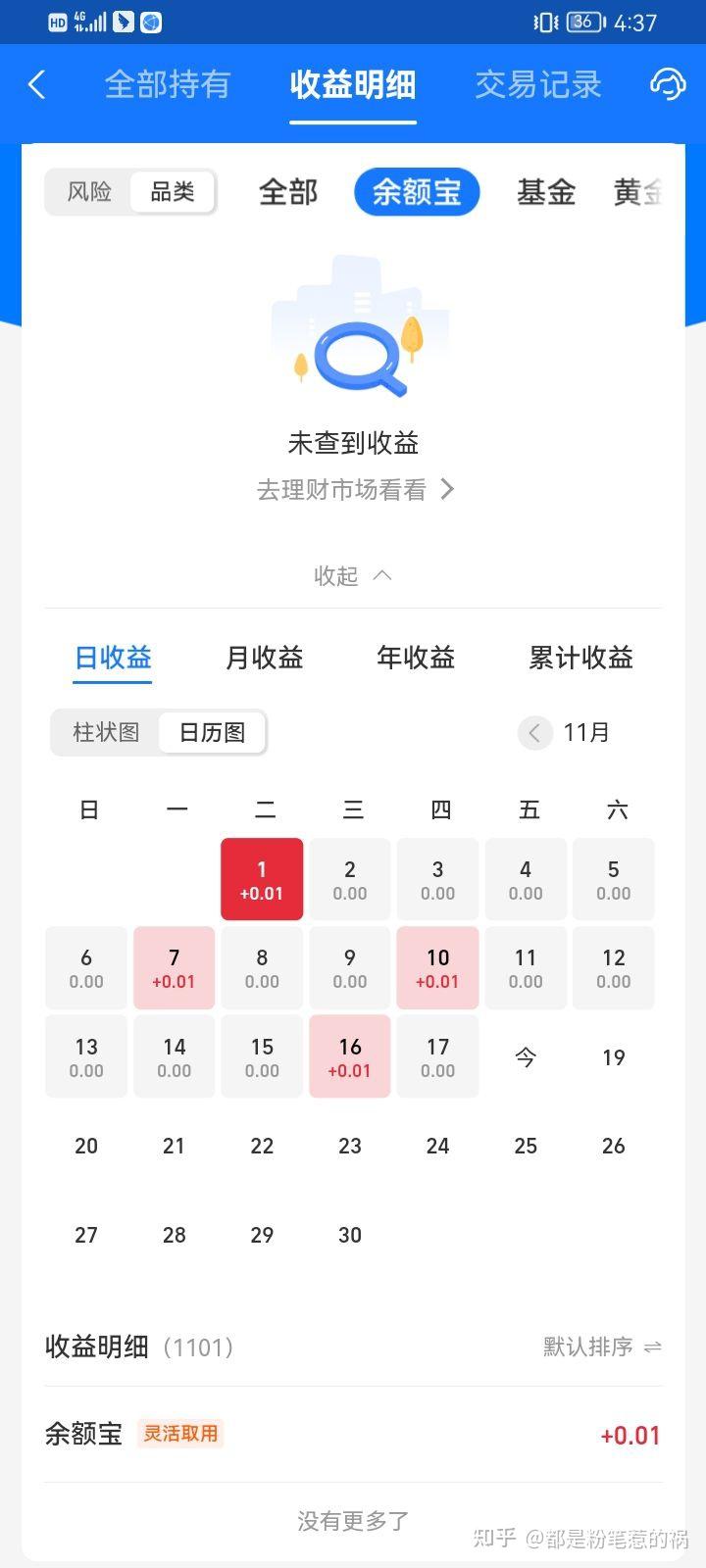Image resolution: width=706 pixels, height=1568 pixels.
Task: Switch to the 交易记录 tab
Action: point(537,84)
